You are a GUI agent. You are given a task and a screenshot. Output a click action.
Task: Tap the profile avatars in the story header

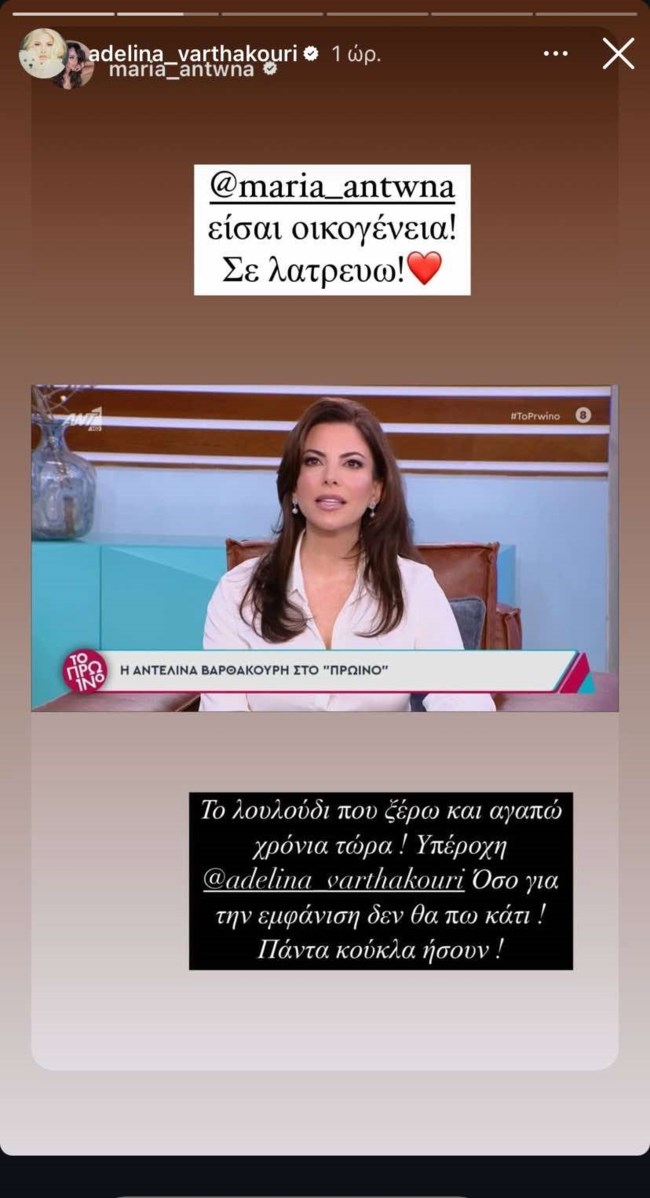[x=54, y=58]
